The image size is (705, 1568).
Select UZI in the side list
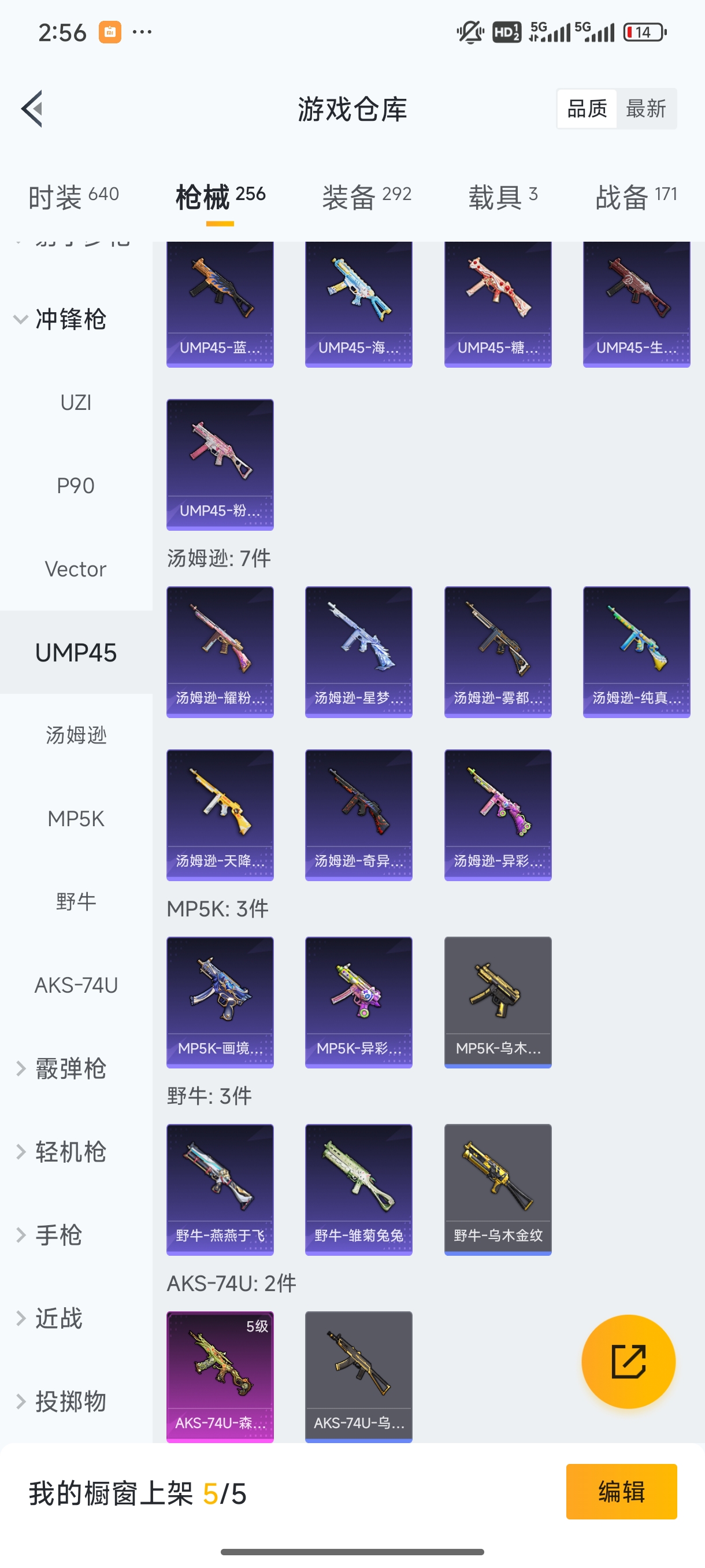(x=76, y=402)
